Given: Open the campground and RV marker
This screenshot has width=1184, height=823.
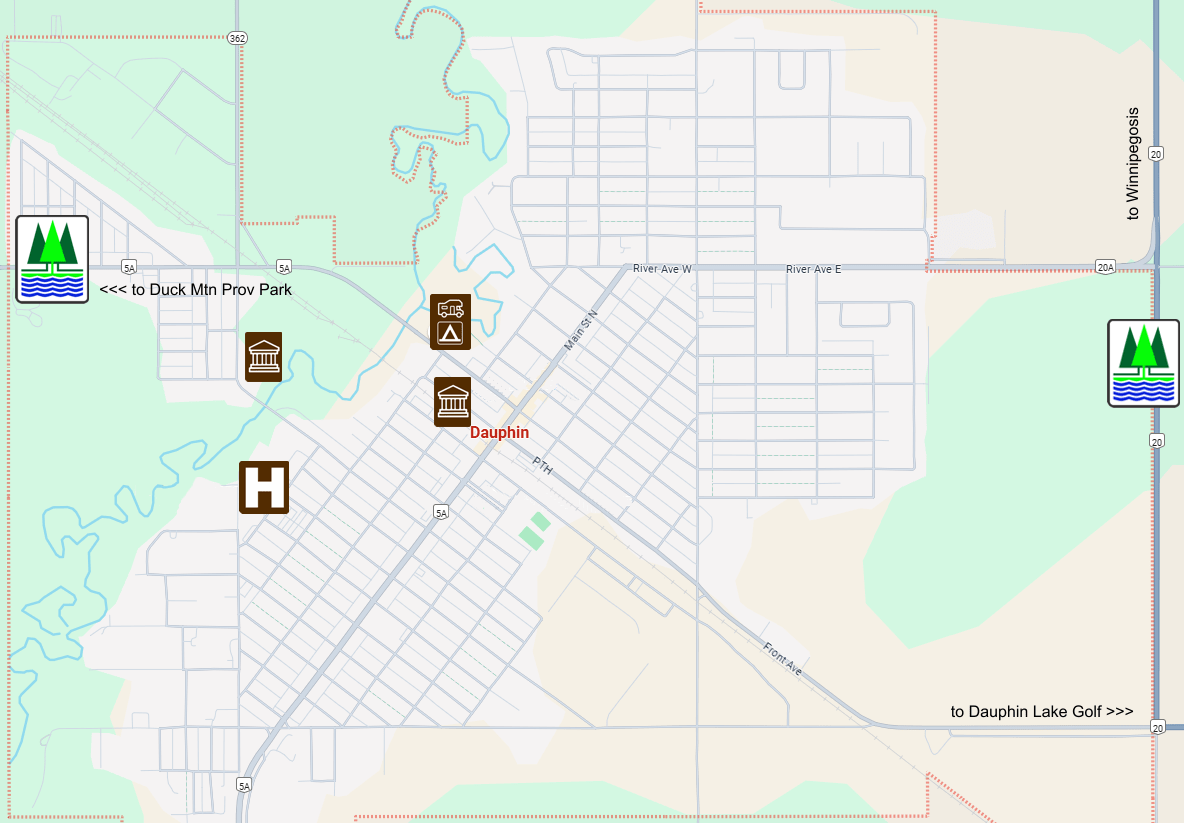Looking at the screenshot, I should [x=450, y=321].
